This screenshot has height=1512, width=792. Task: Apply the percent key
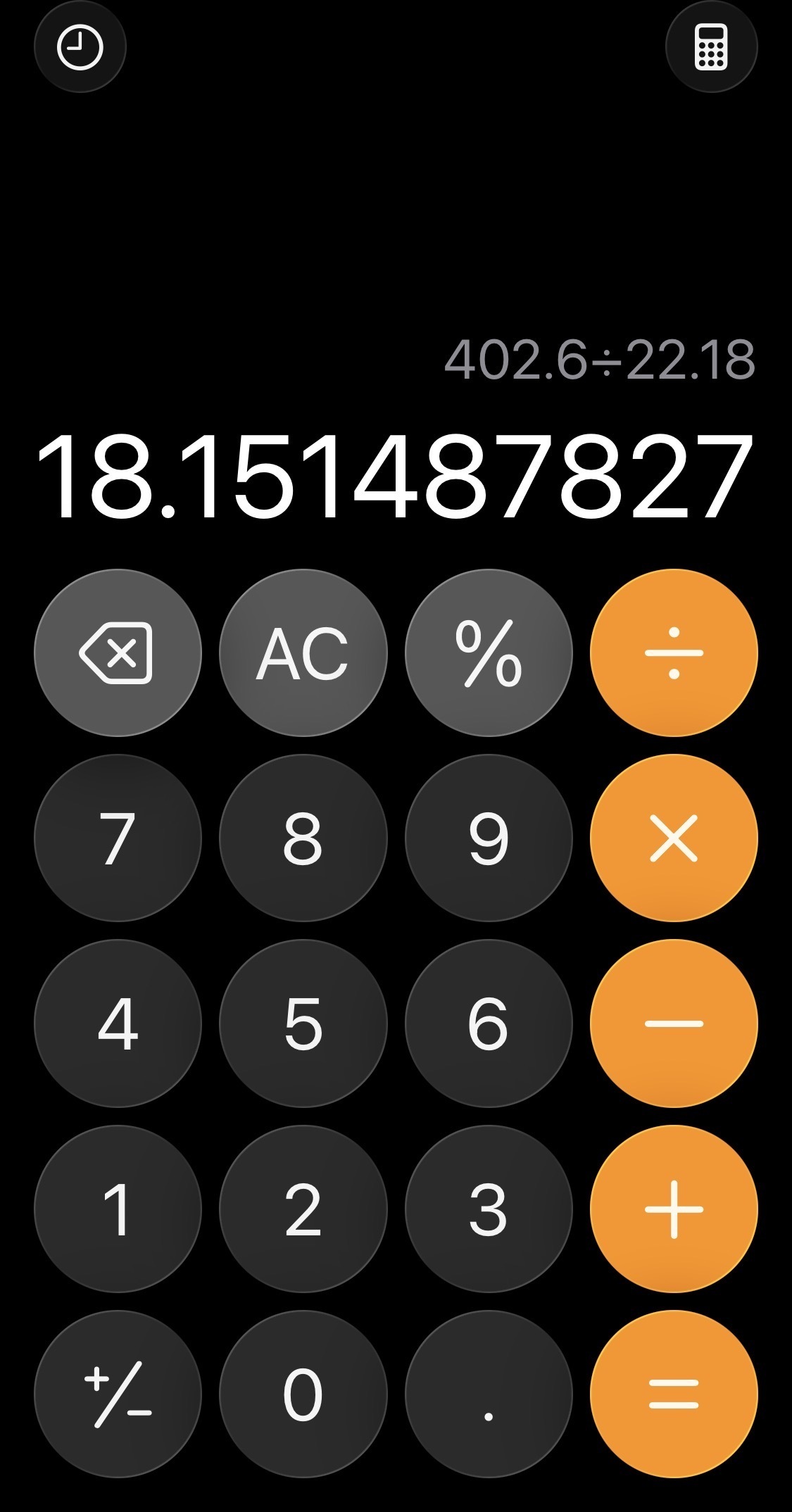coord(489,653)
